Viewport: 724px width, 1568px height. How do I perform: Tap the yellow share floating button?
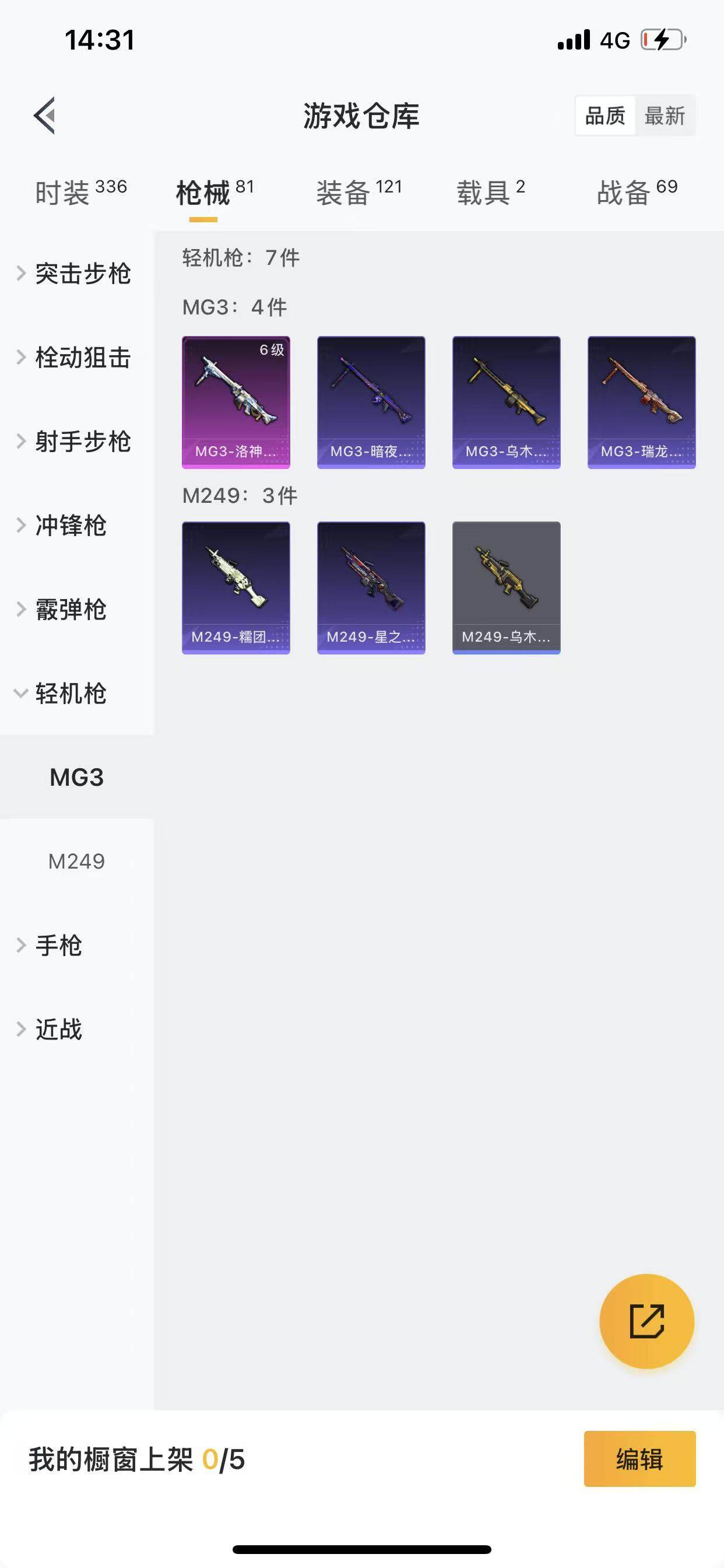click(x=646, y=1321)
